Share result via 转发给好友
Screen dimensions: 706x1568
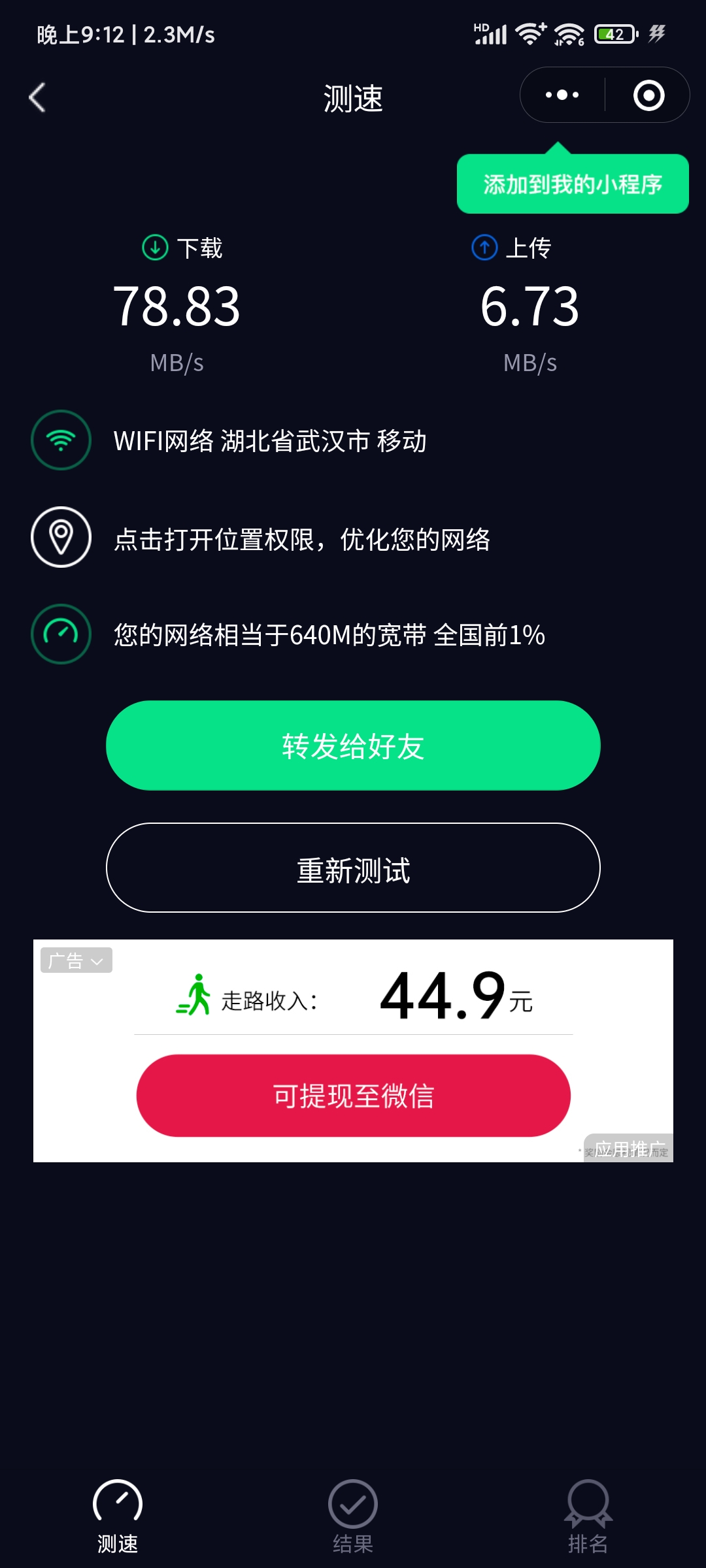coord(353,745)
